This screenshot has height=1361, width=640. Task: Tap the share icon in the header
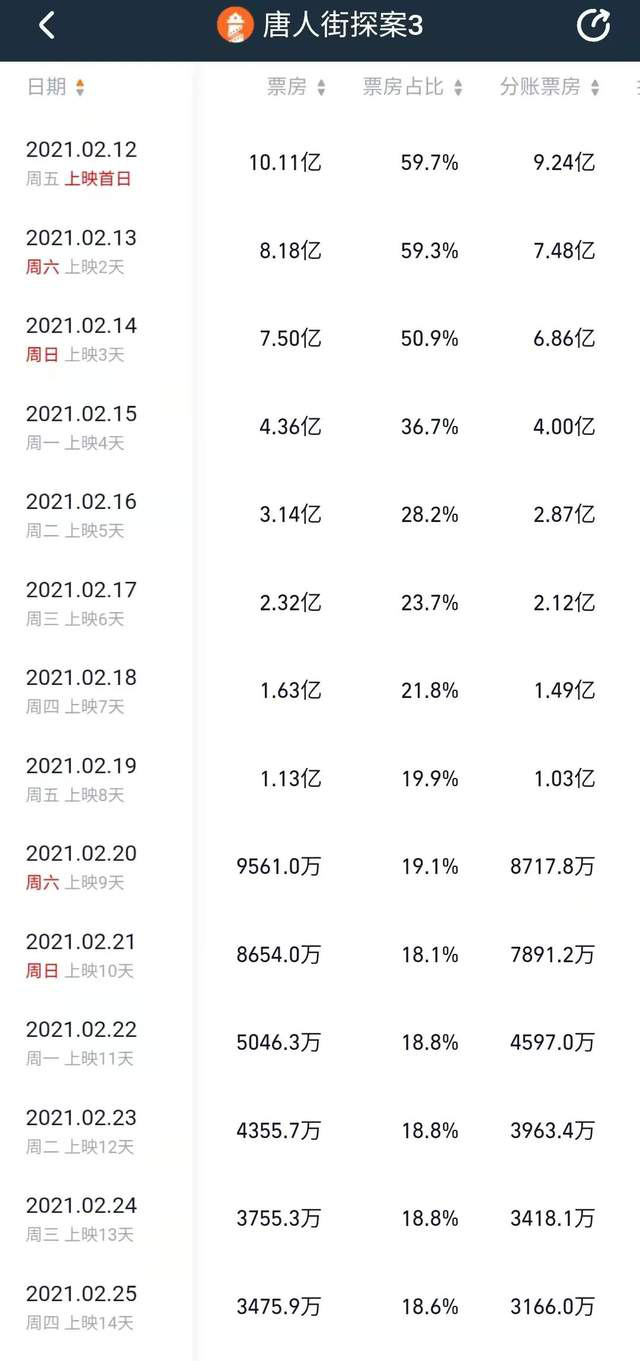593,26
